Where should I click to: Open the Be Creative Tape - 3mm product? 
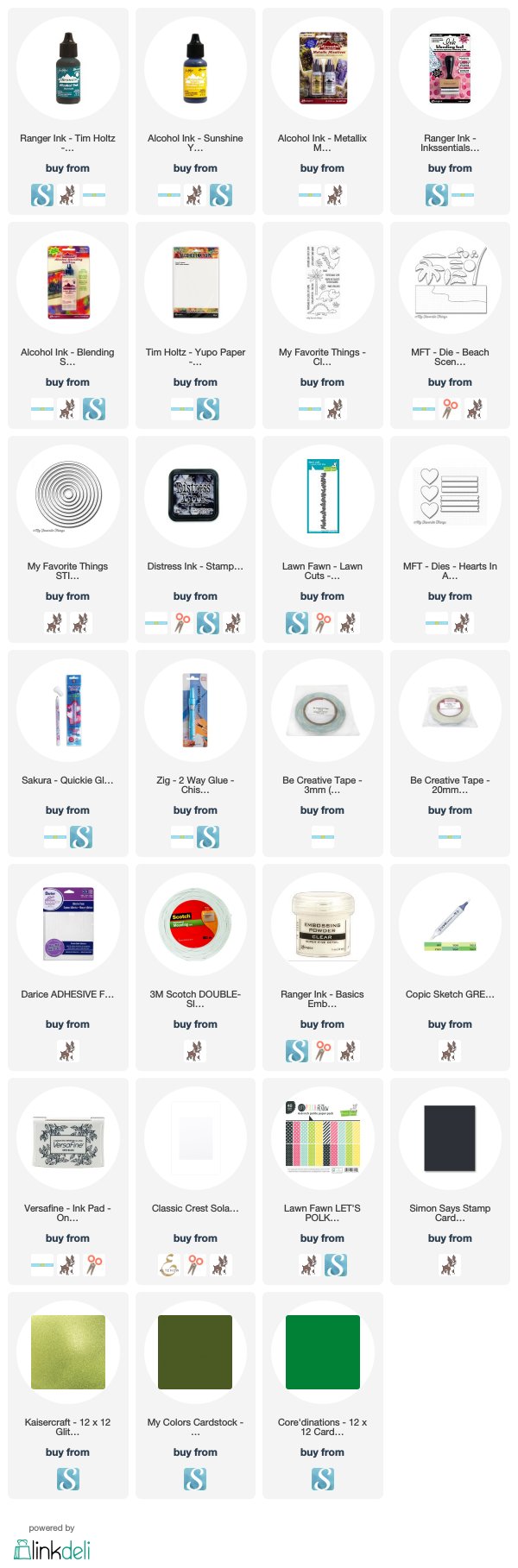tap(322, 709)
